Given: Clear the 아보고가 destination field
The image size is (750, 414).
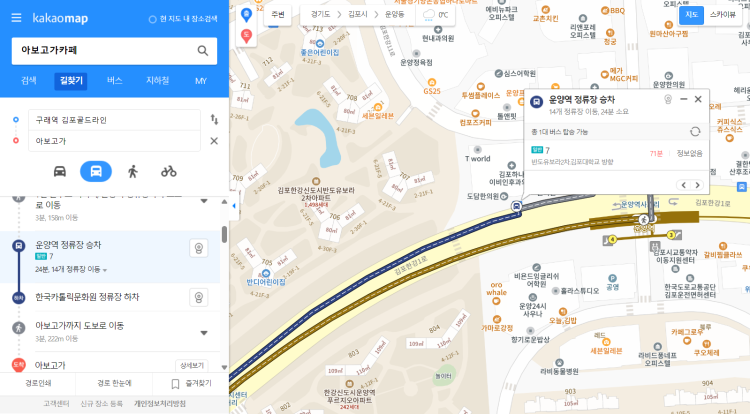Looking at the screenshot, I should click(213, 141).
